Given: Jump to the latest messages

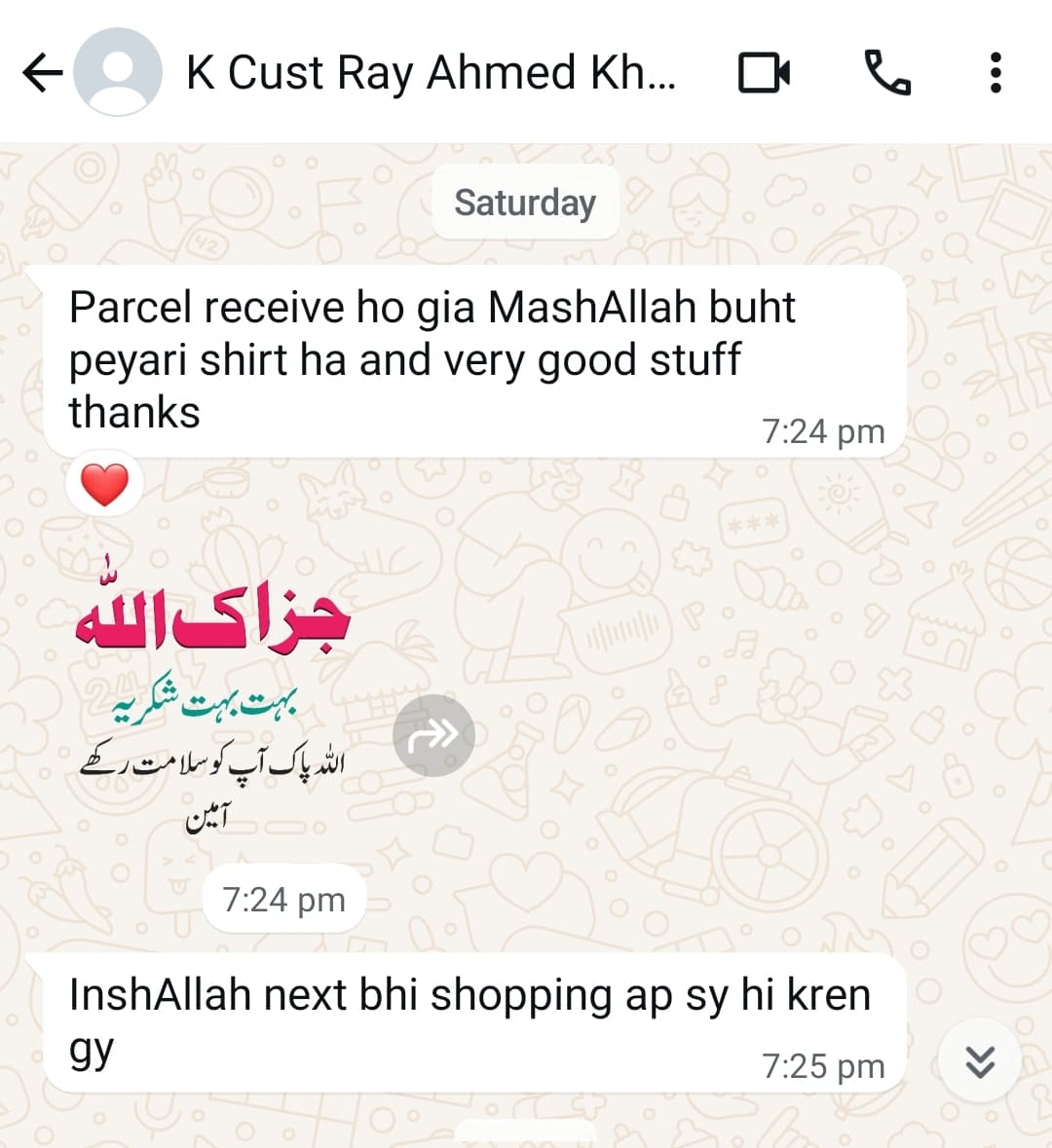Looking at the screenshot, I should 979,1060.
